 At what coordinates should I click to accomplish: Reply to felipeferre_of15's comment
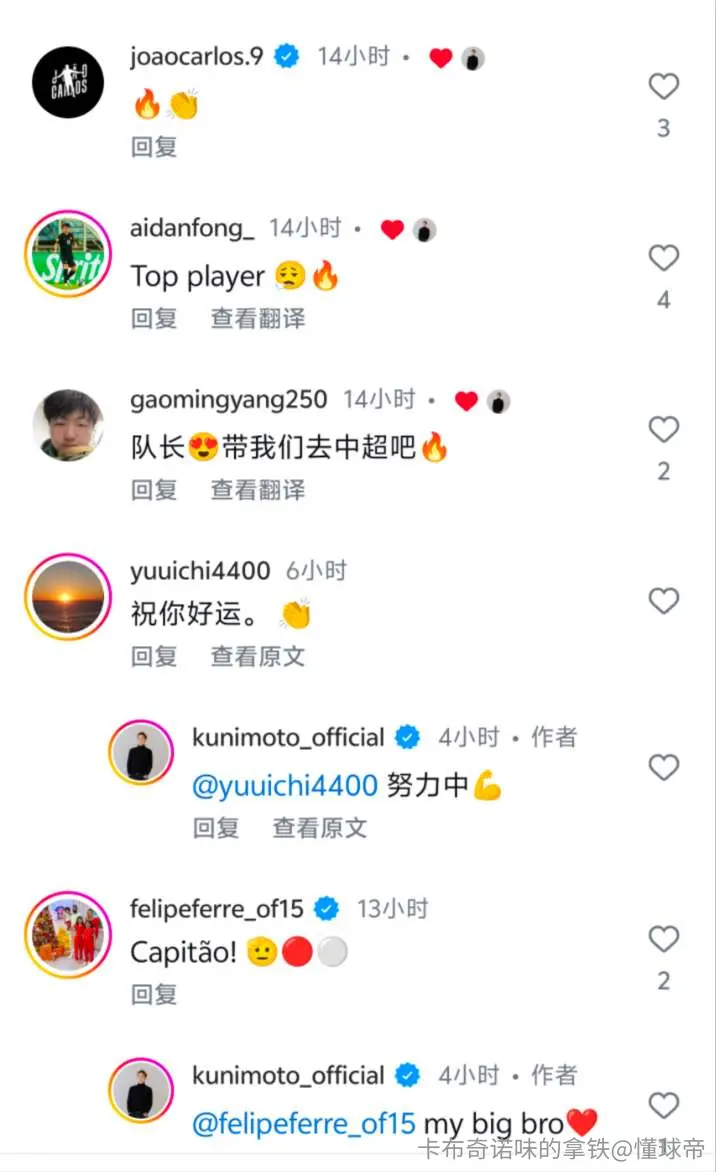[154, 994]
